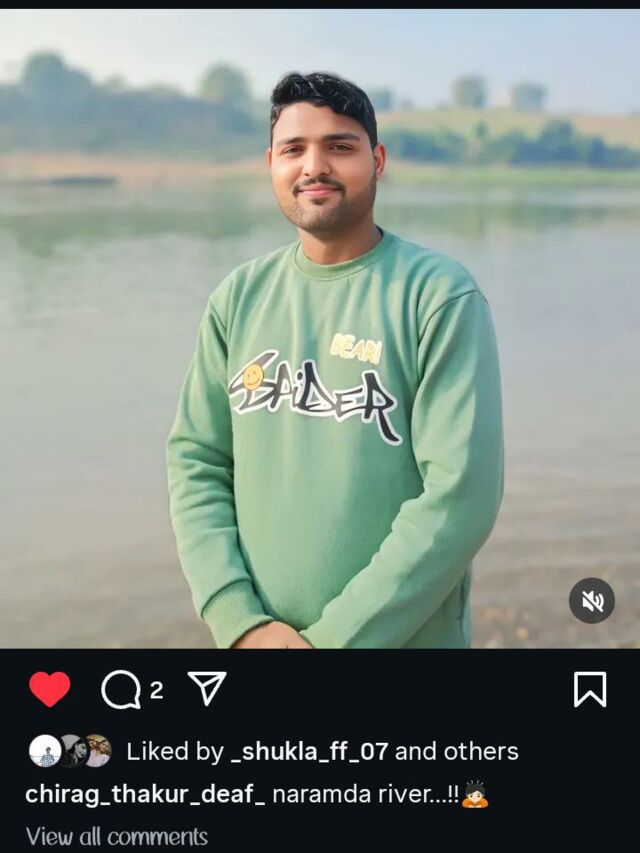Screen dimensions: 640x853
Task: Unmute the video with the speaker icon
Action: 592,601
